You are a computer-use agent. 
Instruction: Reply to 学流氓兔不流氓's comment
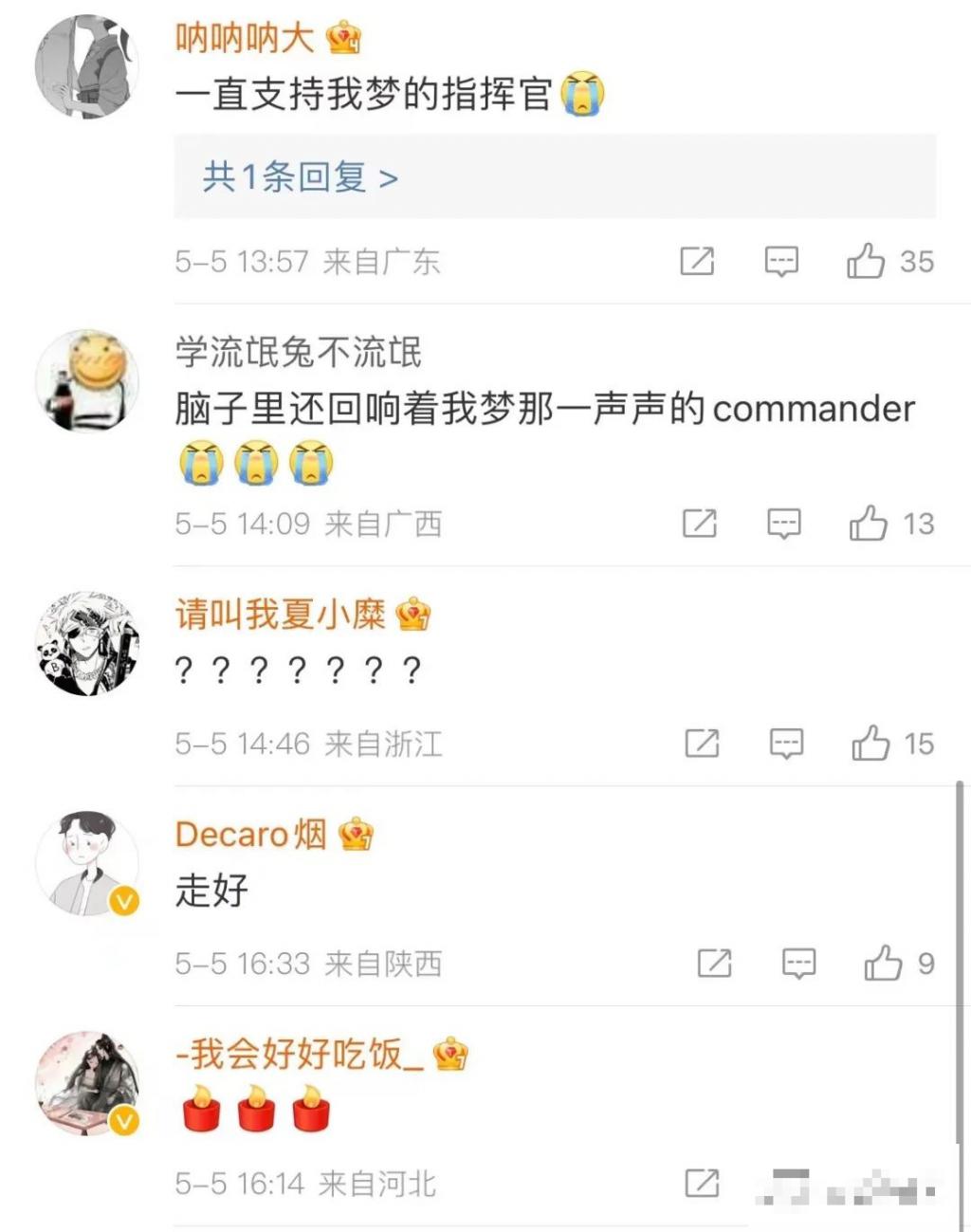(x=783, y=524)
